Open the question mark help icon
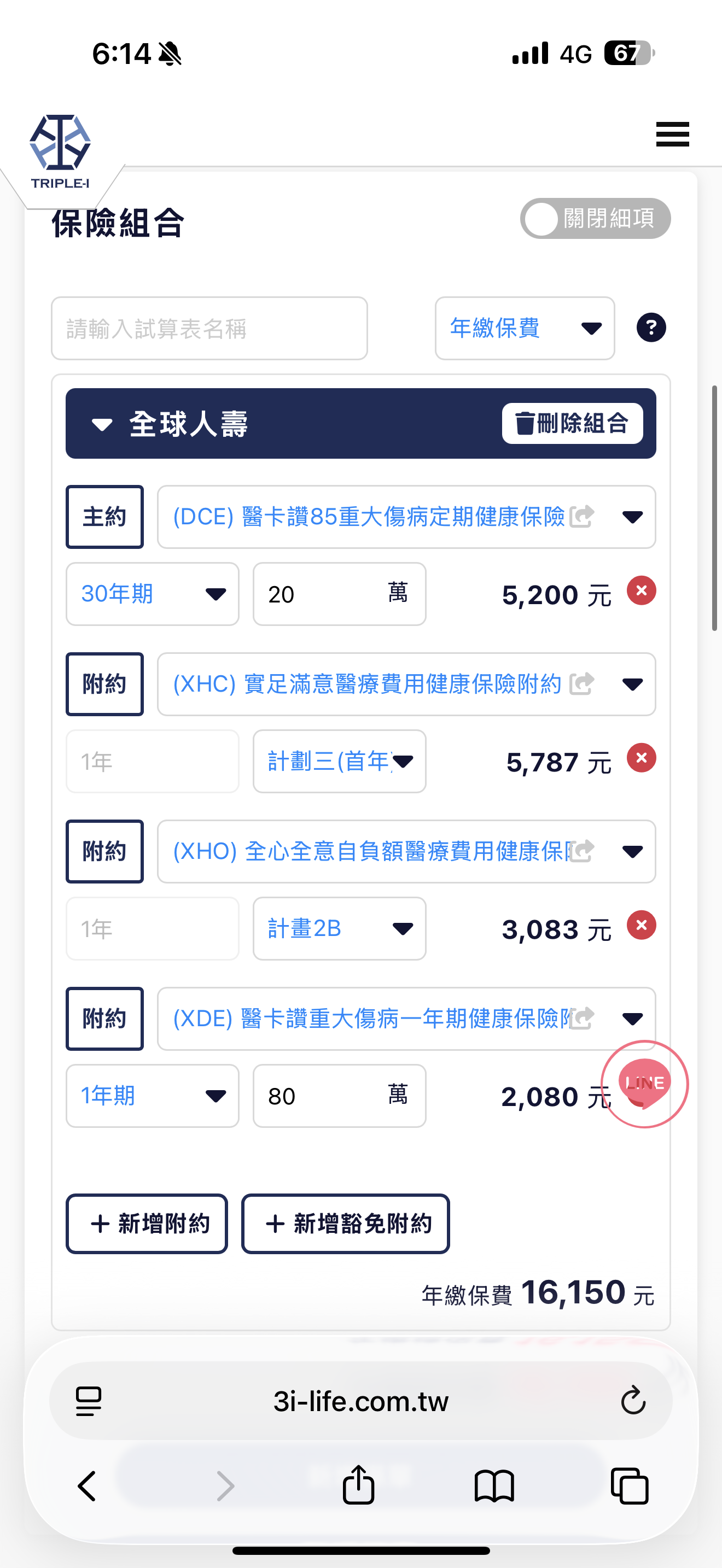The image size is (722, 1568). point(651,328)
